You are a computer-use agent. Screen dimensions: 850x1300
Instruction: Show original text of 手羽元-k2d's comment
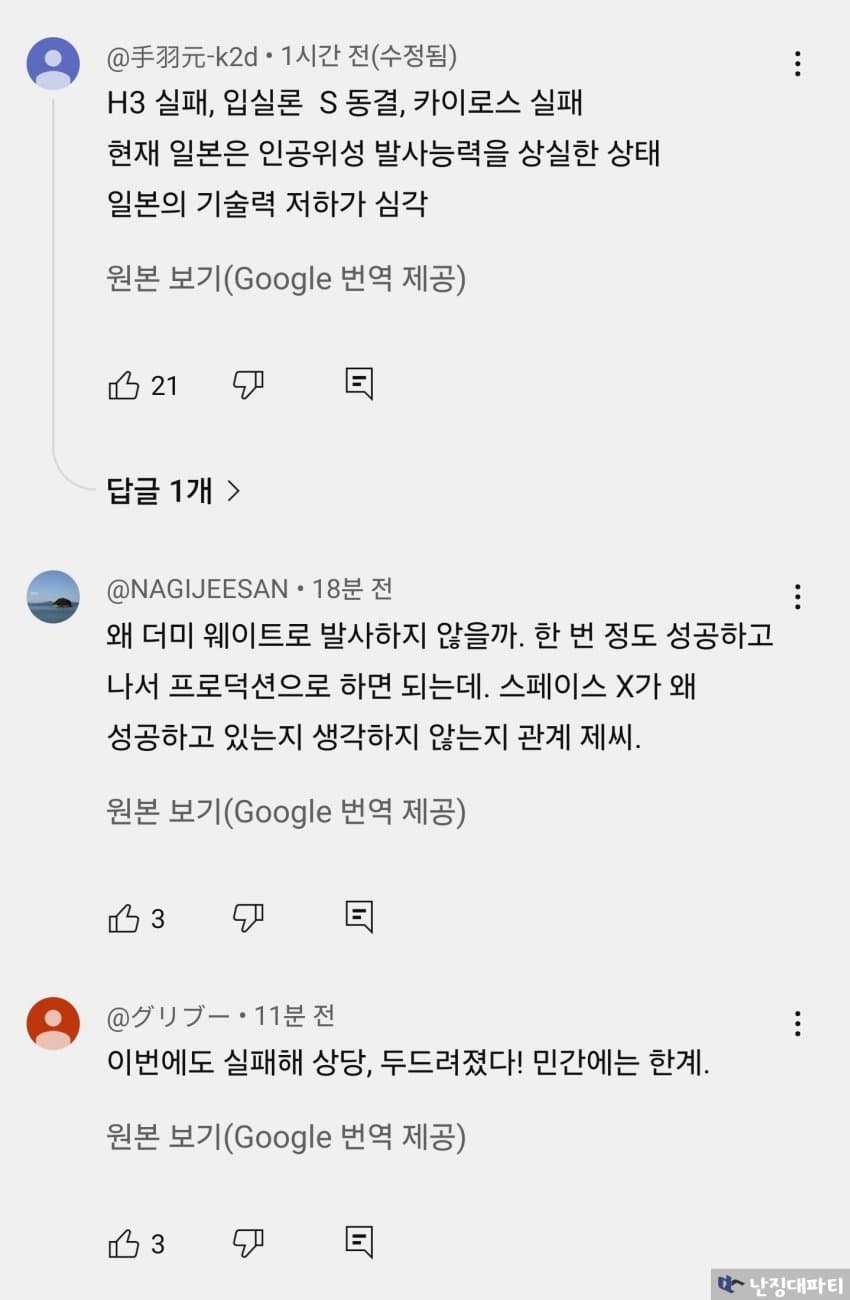click(x=286, y=278)
